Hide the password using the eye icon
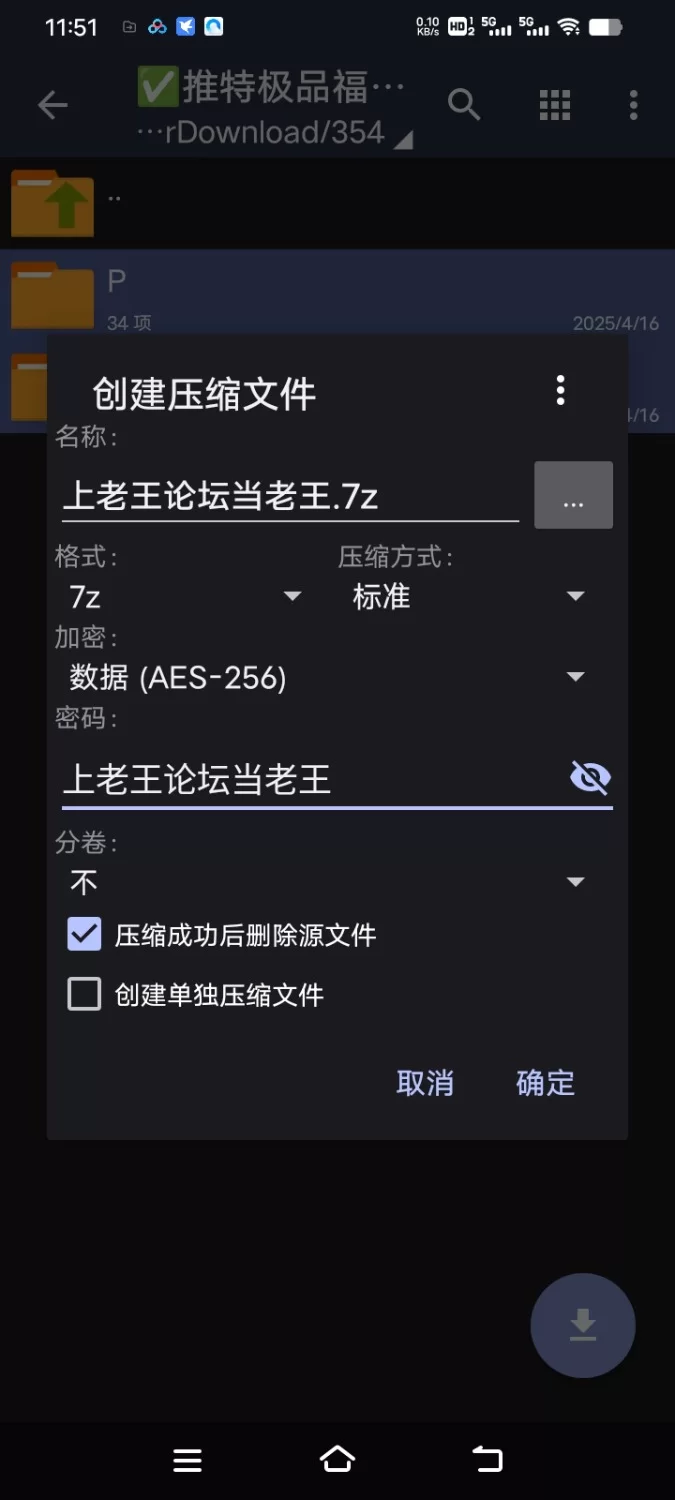675x1500 pixels. click(x=590, y=777)
